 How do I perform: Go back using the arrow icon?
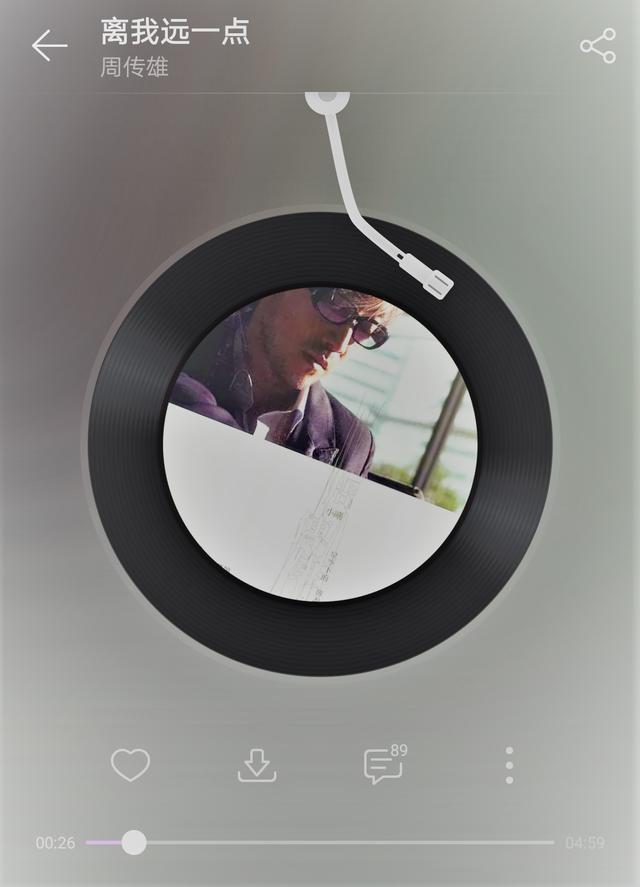tap(48, 46)
